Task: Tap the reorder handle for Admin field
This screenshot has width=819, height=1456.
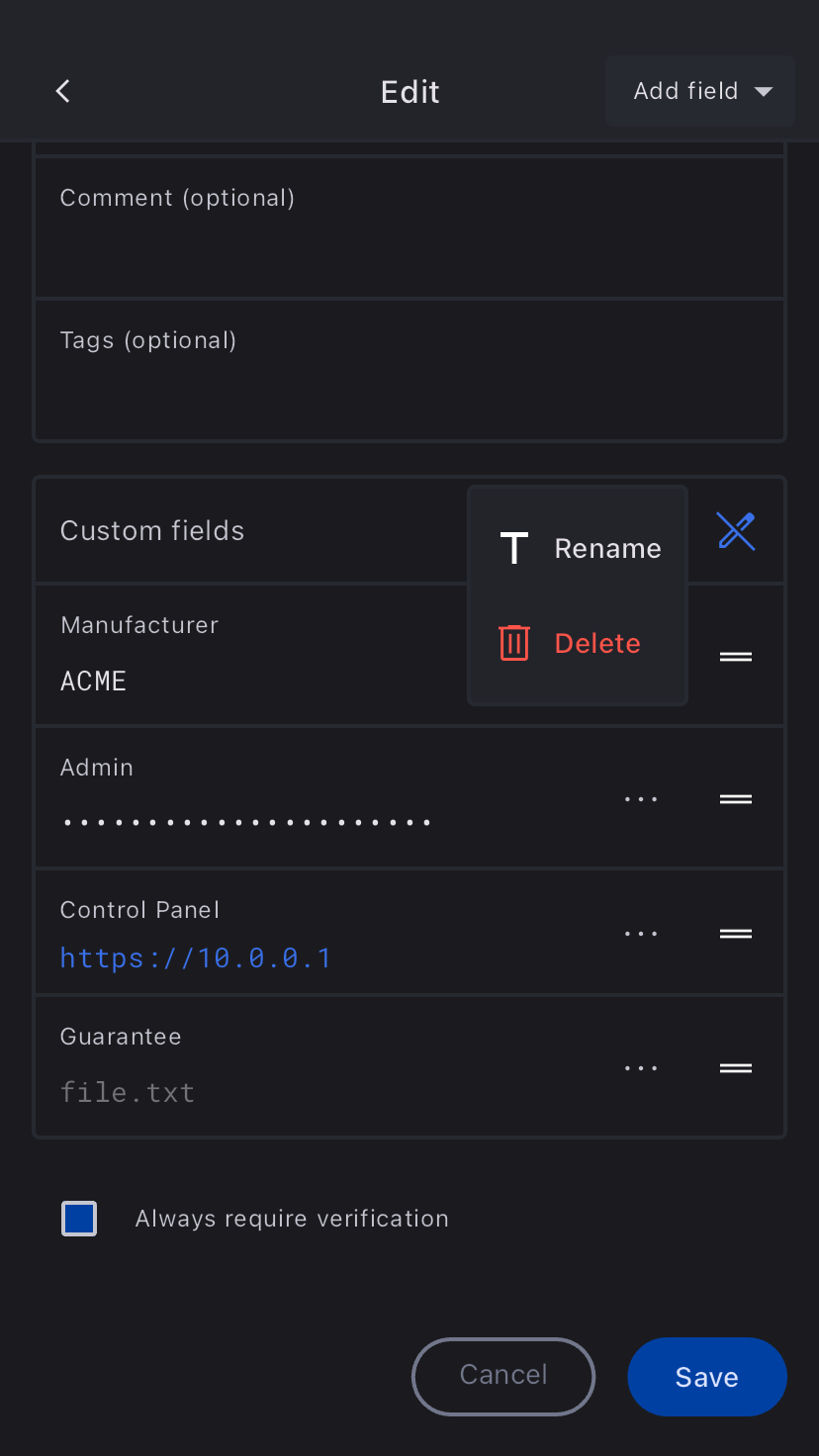Action: [x=736, y=799]
